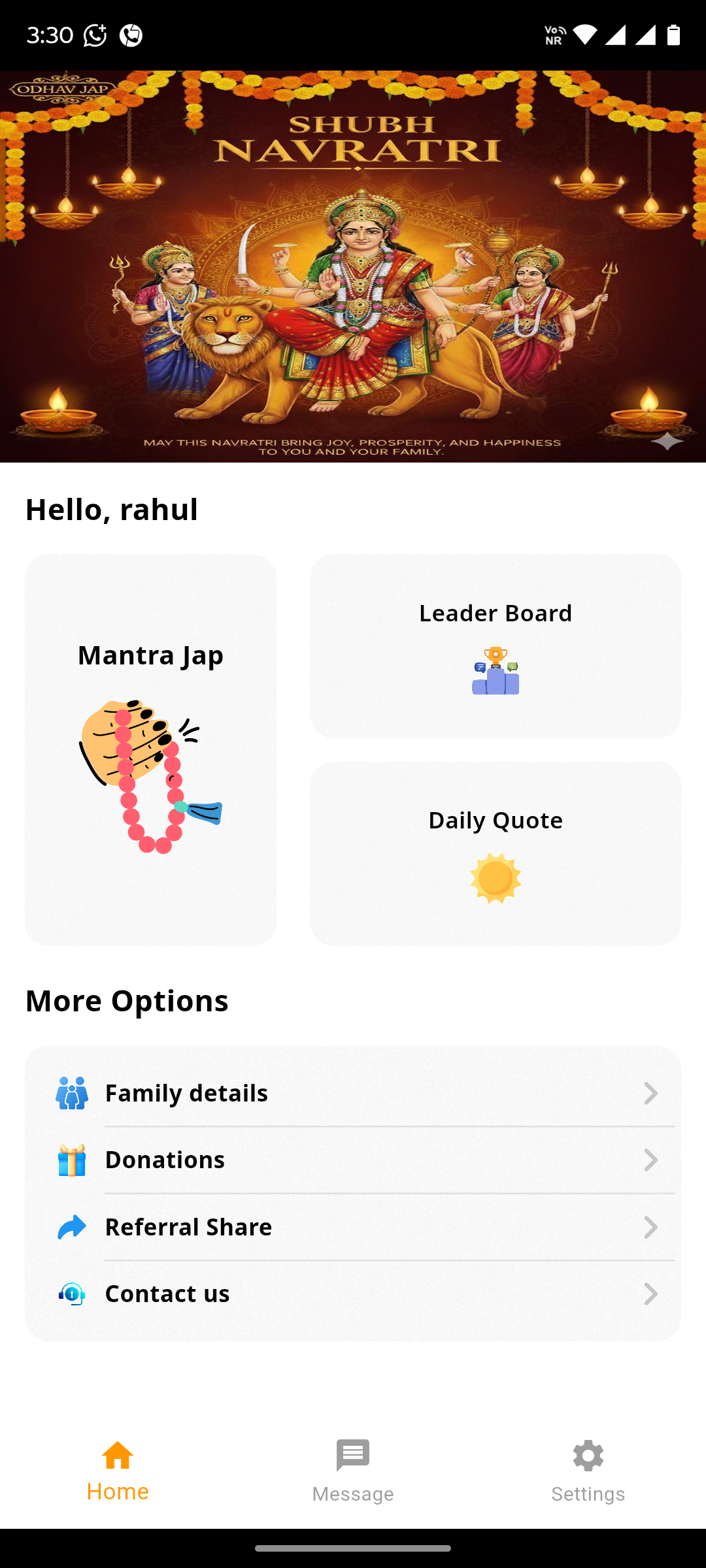Viewport: 706px width, 1568px height.
Task: Tap the family icon beside Family details
Action: [x=71, y=1093]
